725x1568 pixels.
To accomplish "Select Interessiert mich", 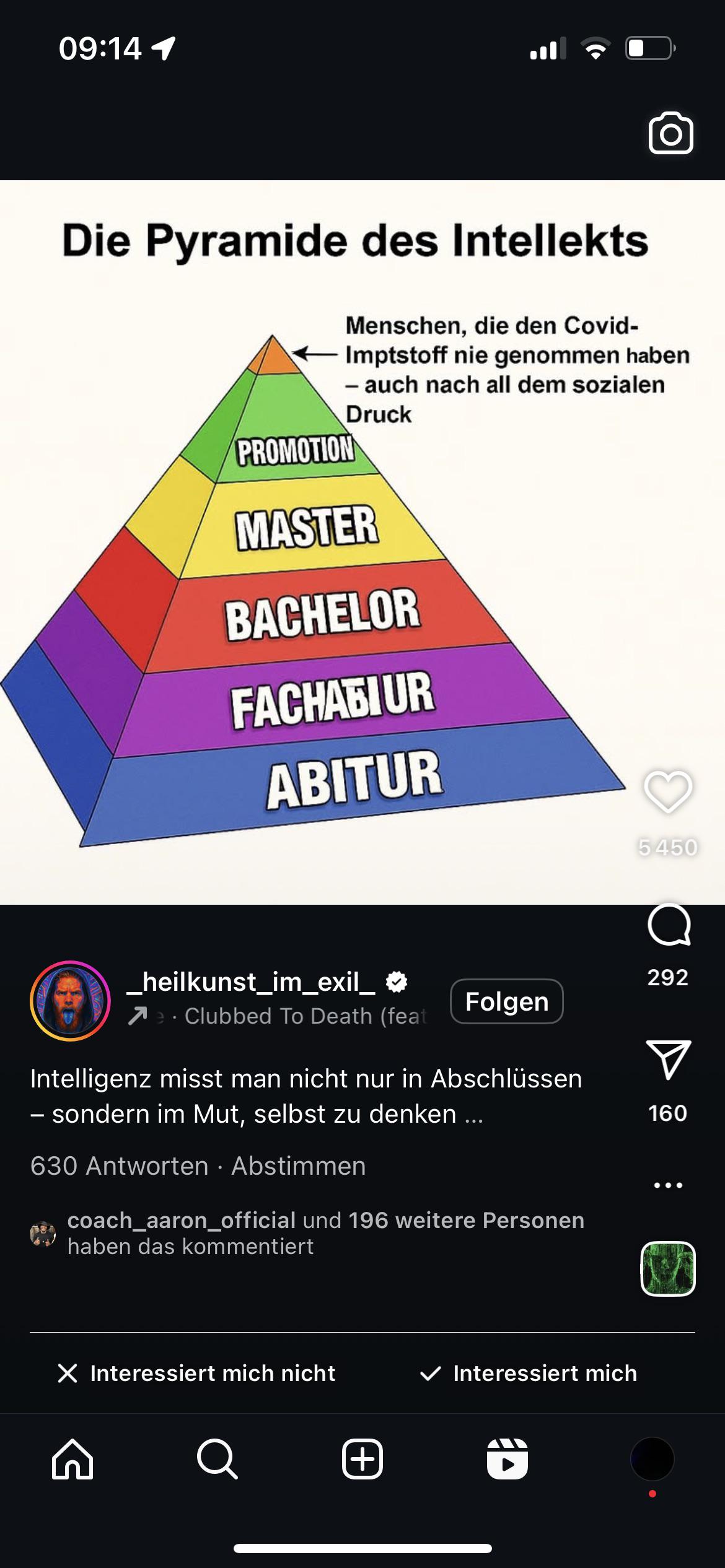I will (529, 1374).
